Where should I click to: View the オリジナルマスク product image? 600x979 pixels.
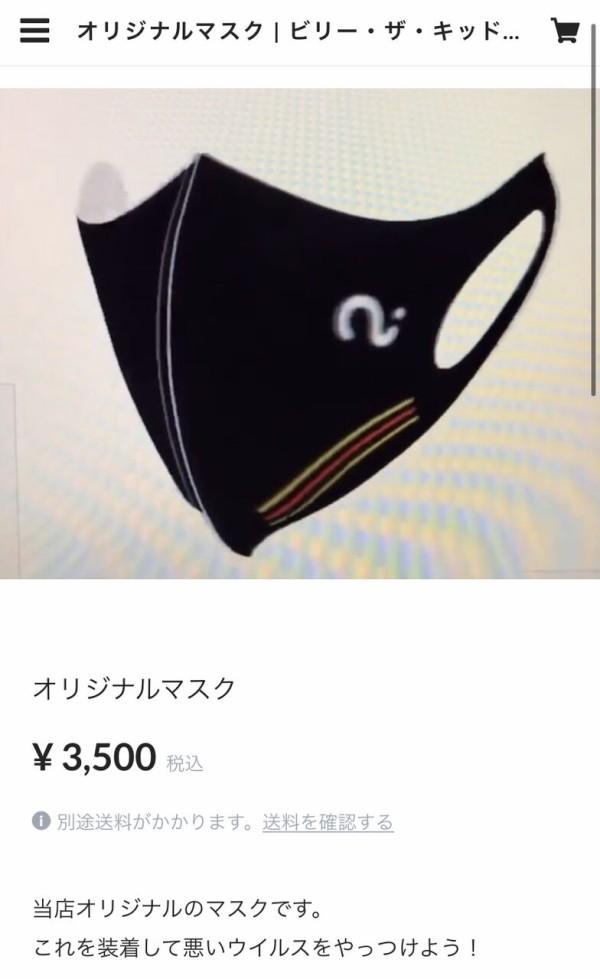[x=300, y=333]
